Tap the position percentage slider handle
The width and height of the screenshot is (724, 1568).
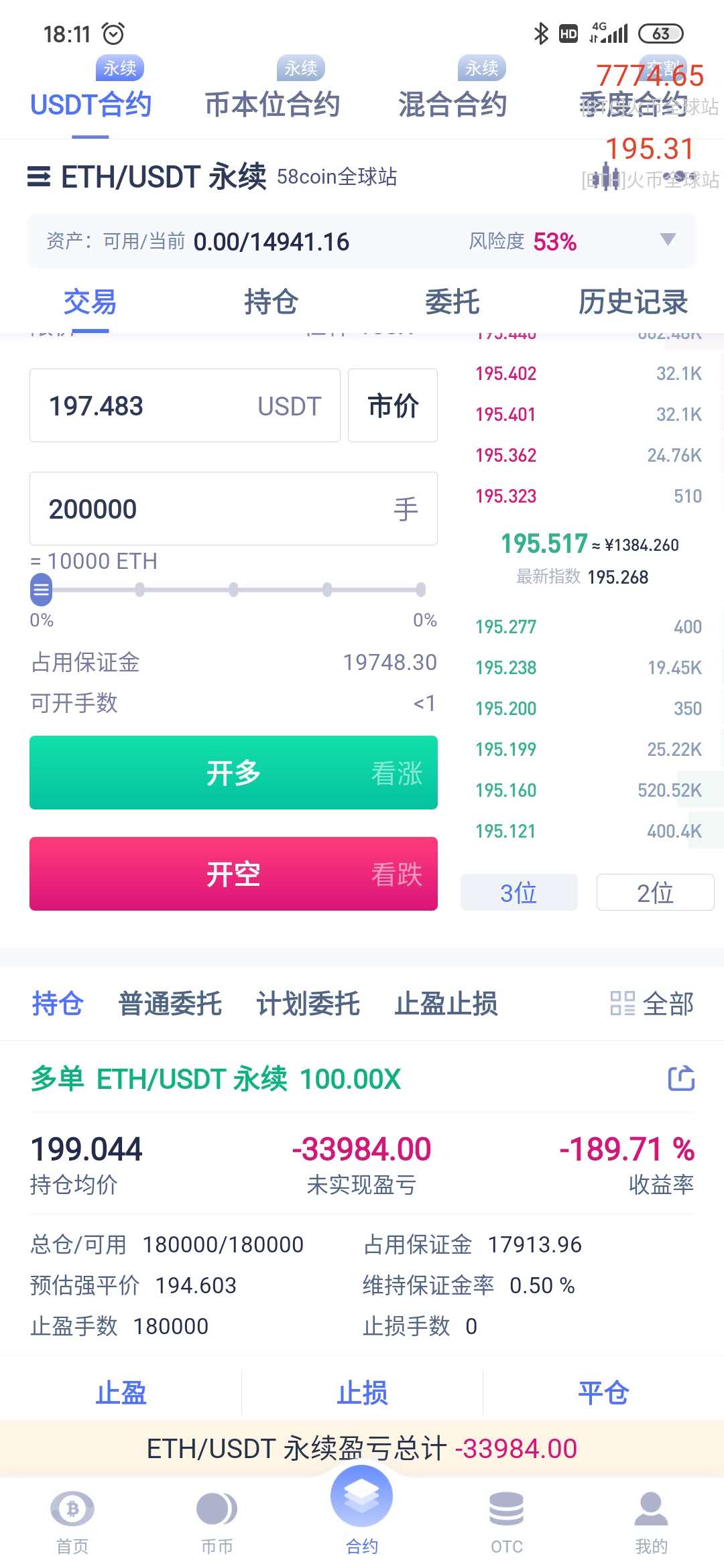pos(41,590)
